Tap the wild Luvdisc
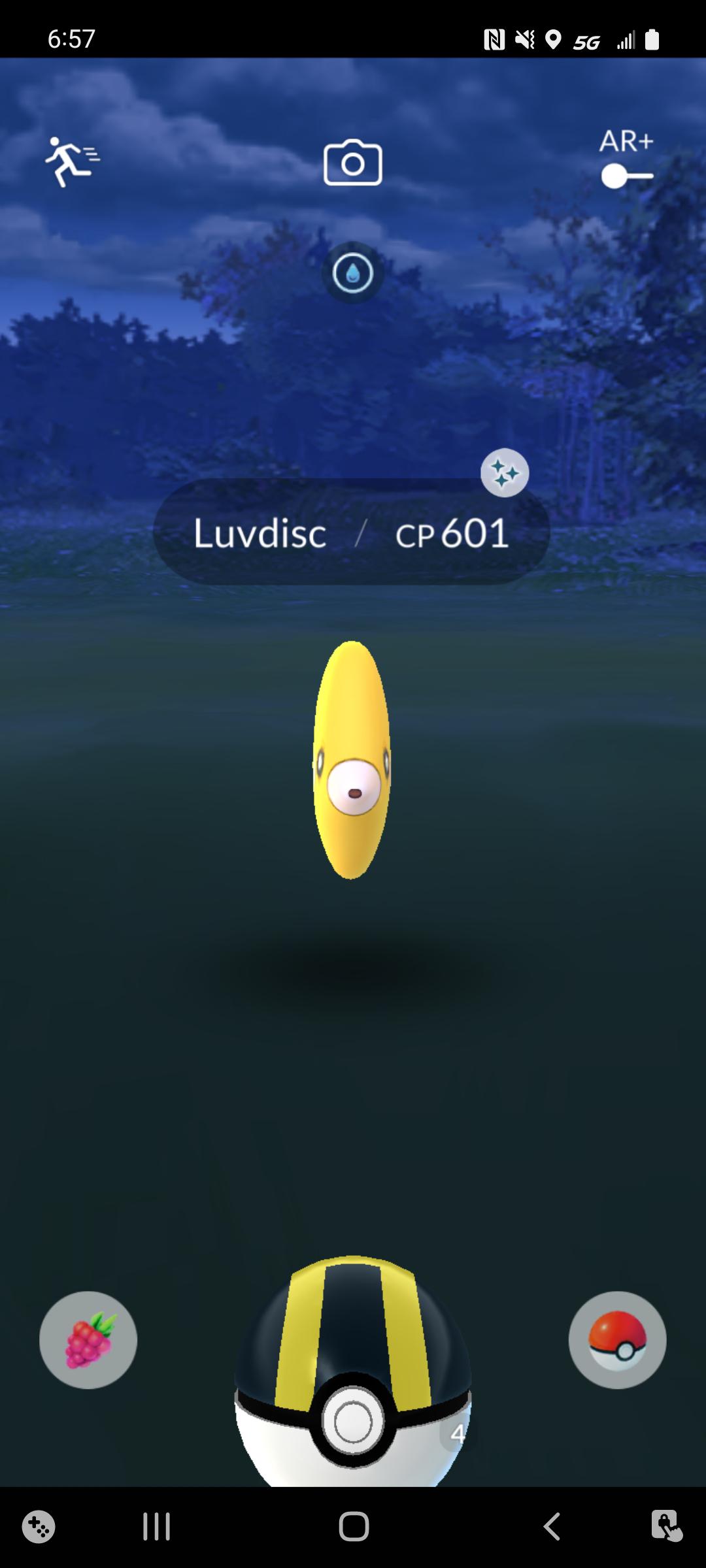 [352, 760]
